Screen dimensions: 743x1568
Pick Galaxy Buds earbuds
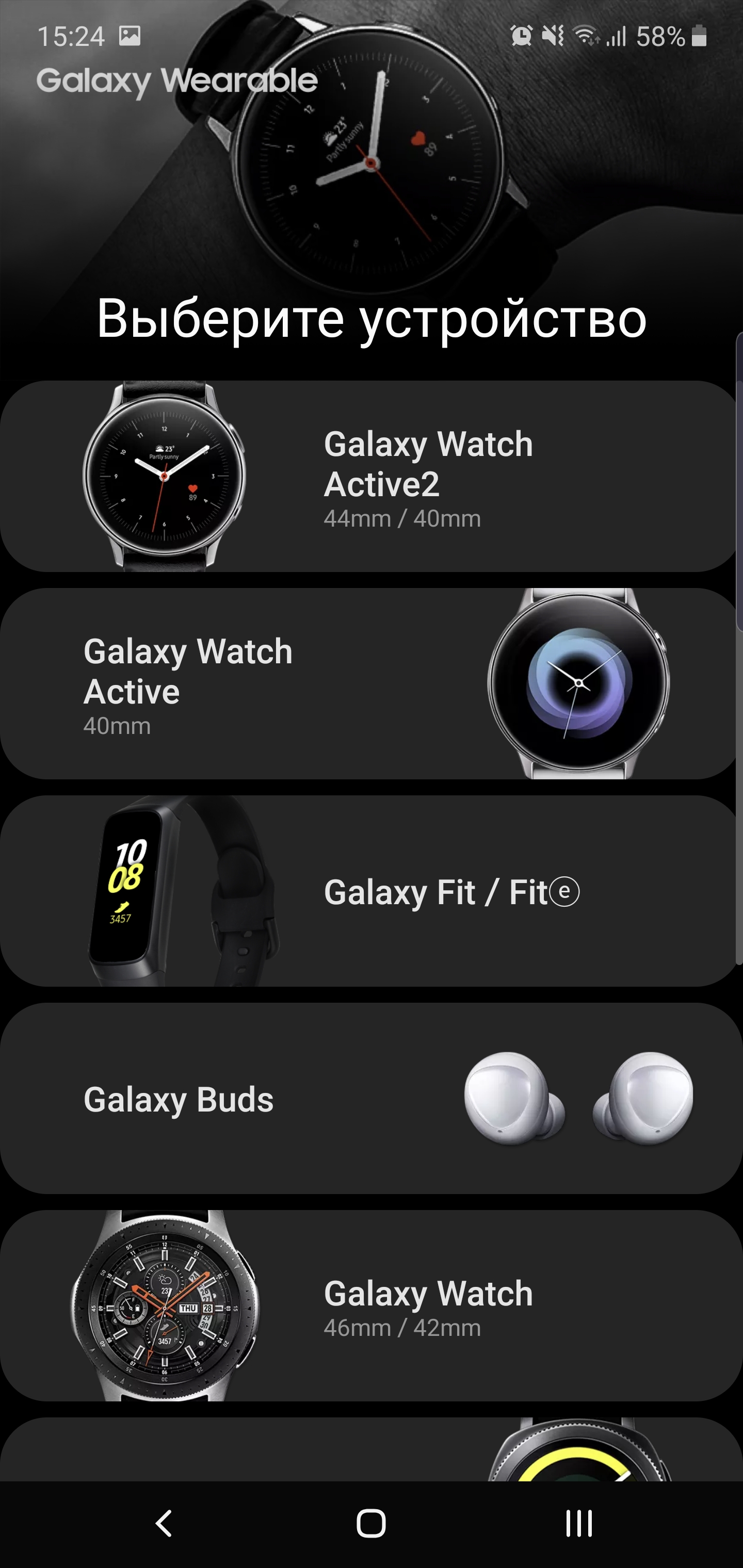coord(370,1099)
